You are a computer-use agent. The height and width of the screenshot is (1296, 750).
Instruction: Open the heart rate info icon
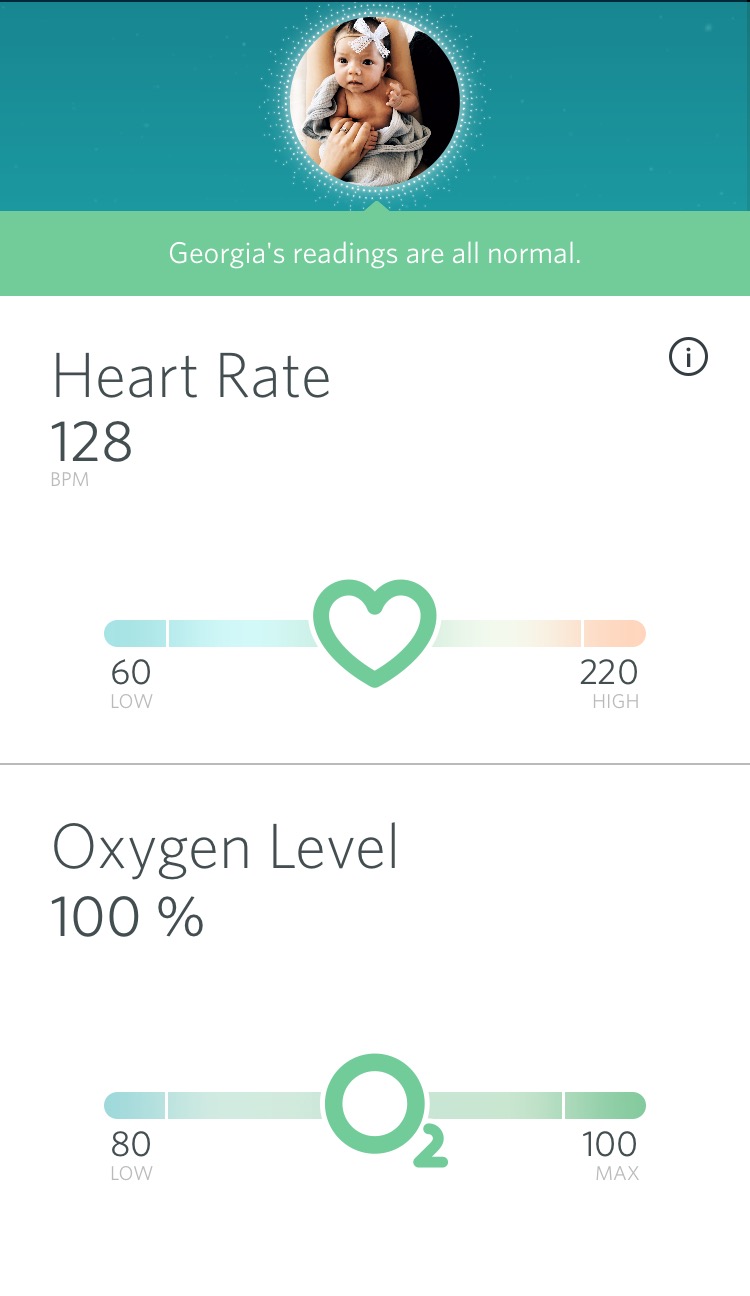click(x=688, y=357)
